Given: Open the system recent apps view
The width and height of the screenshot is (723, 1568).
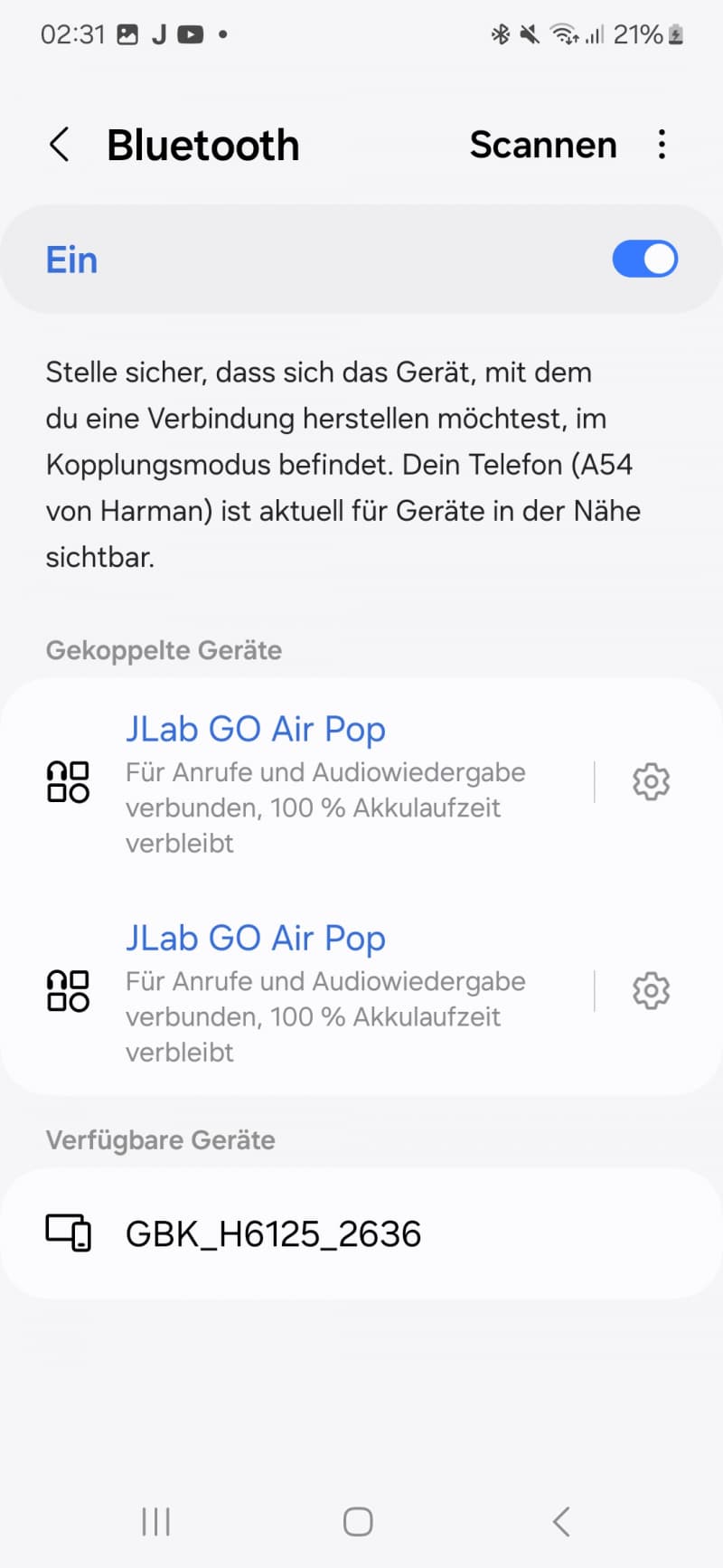Looking at the screenshot, I should point(156,1521).
